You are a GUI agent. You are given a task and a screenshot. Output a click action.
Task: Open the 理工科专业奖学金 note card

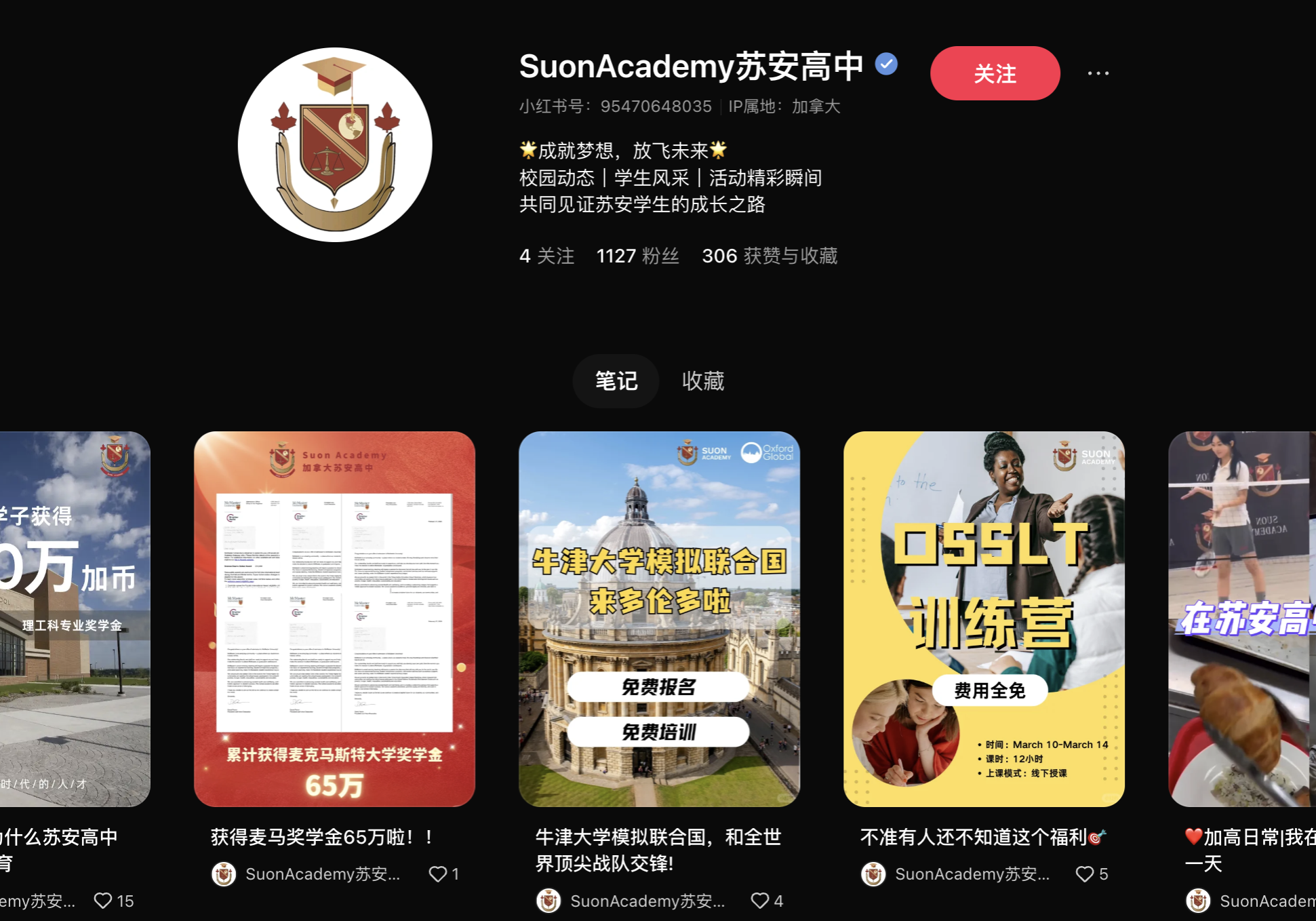[75, 619]
